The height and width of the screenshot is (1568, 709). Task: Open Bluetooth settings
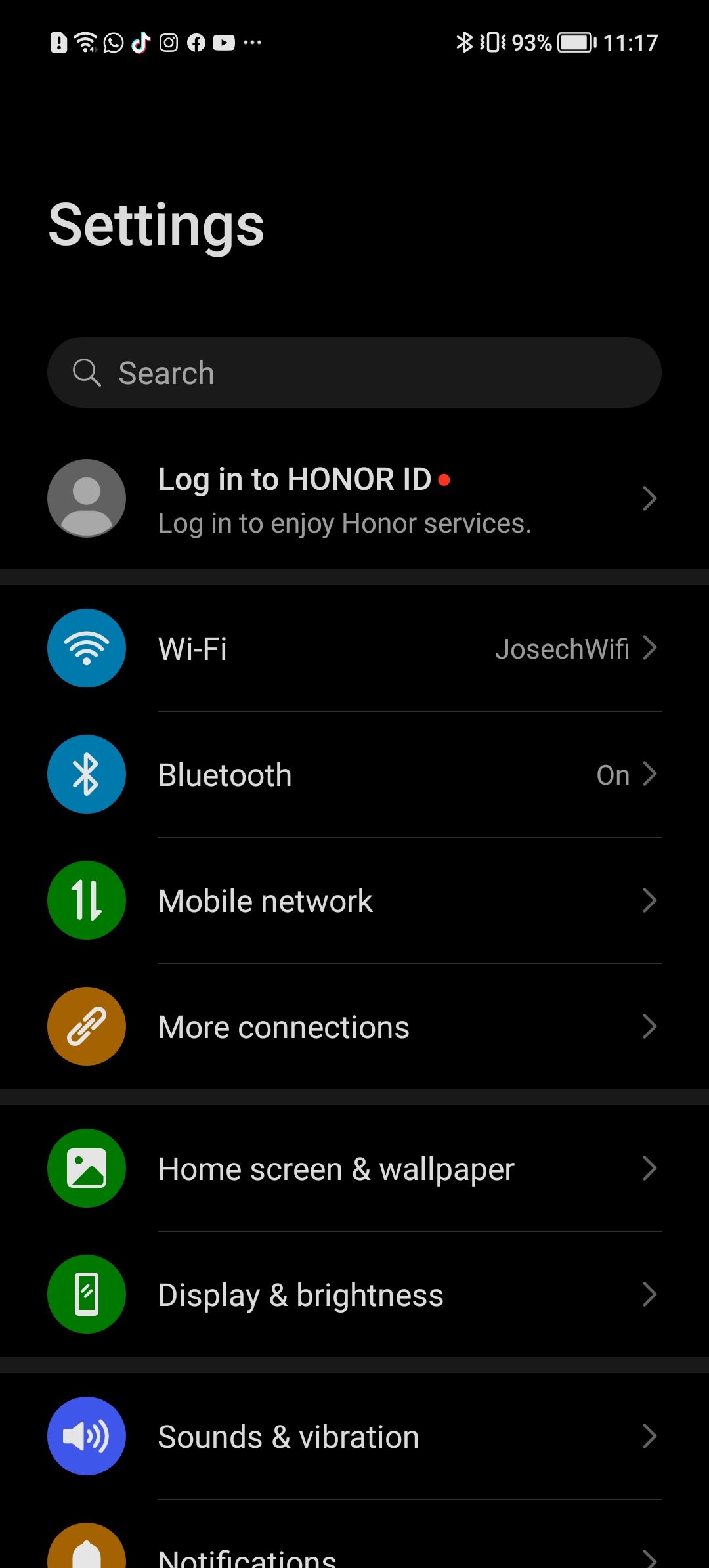354,774
